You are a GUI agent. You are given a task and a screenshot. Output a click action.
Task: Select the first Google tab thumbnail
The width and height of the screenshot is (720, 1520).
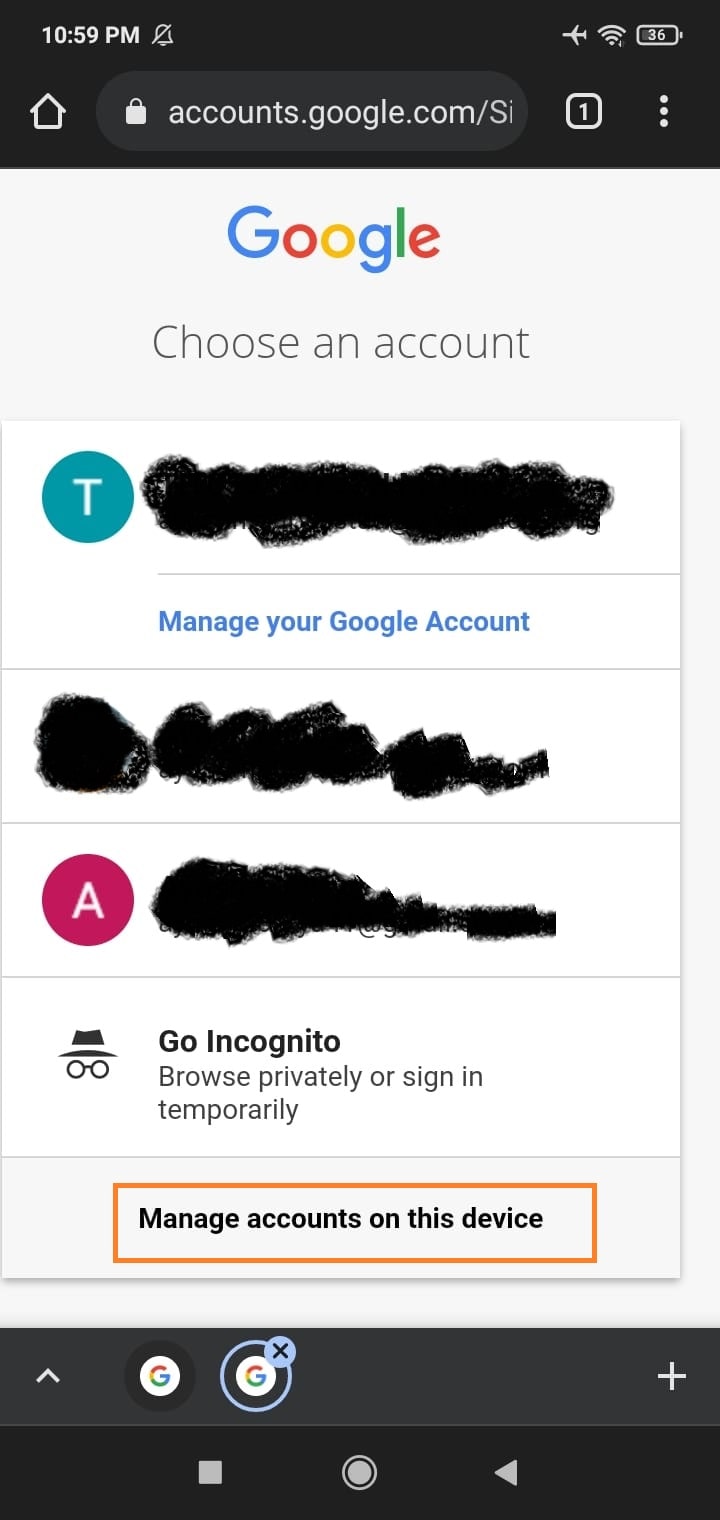point(160,1376)
